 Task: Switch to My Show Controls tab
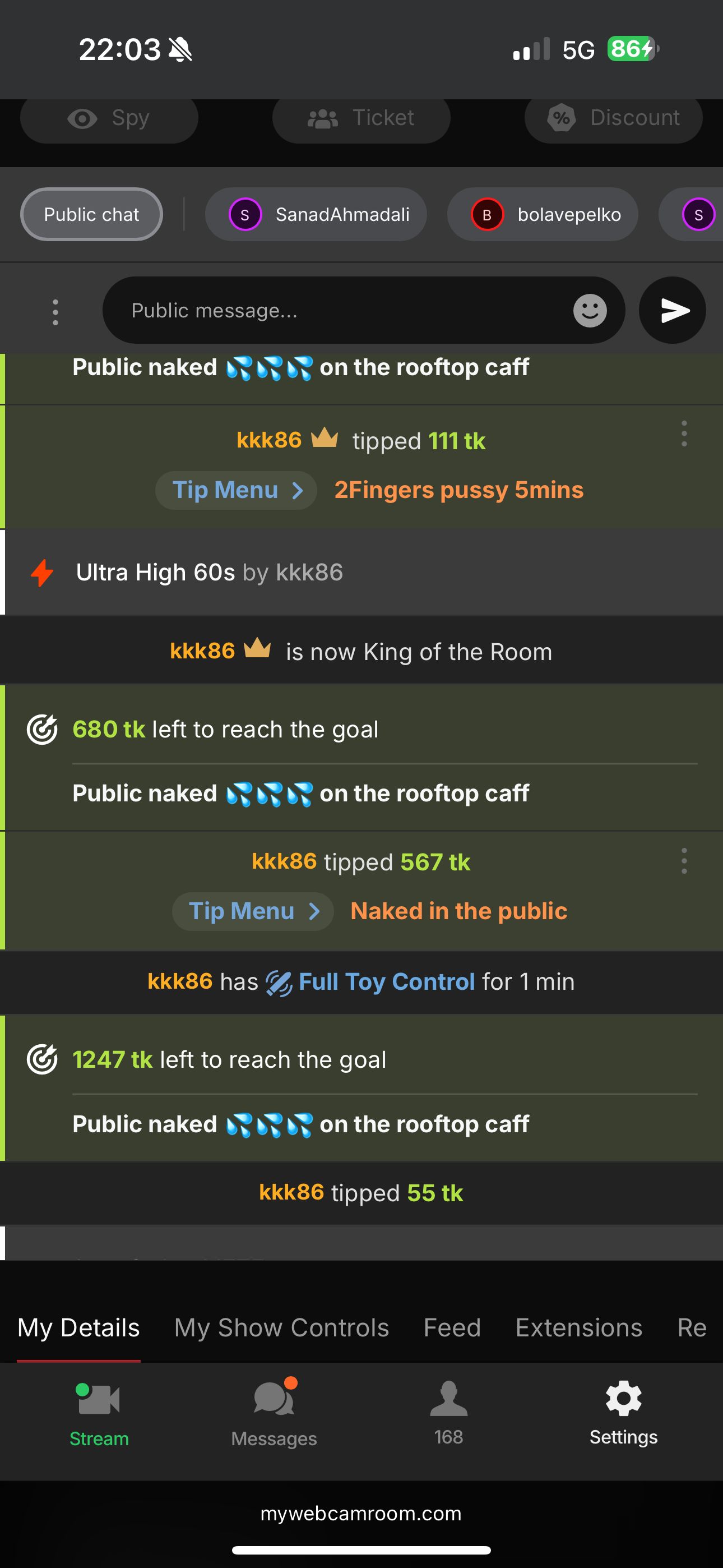pos(281,1327)
